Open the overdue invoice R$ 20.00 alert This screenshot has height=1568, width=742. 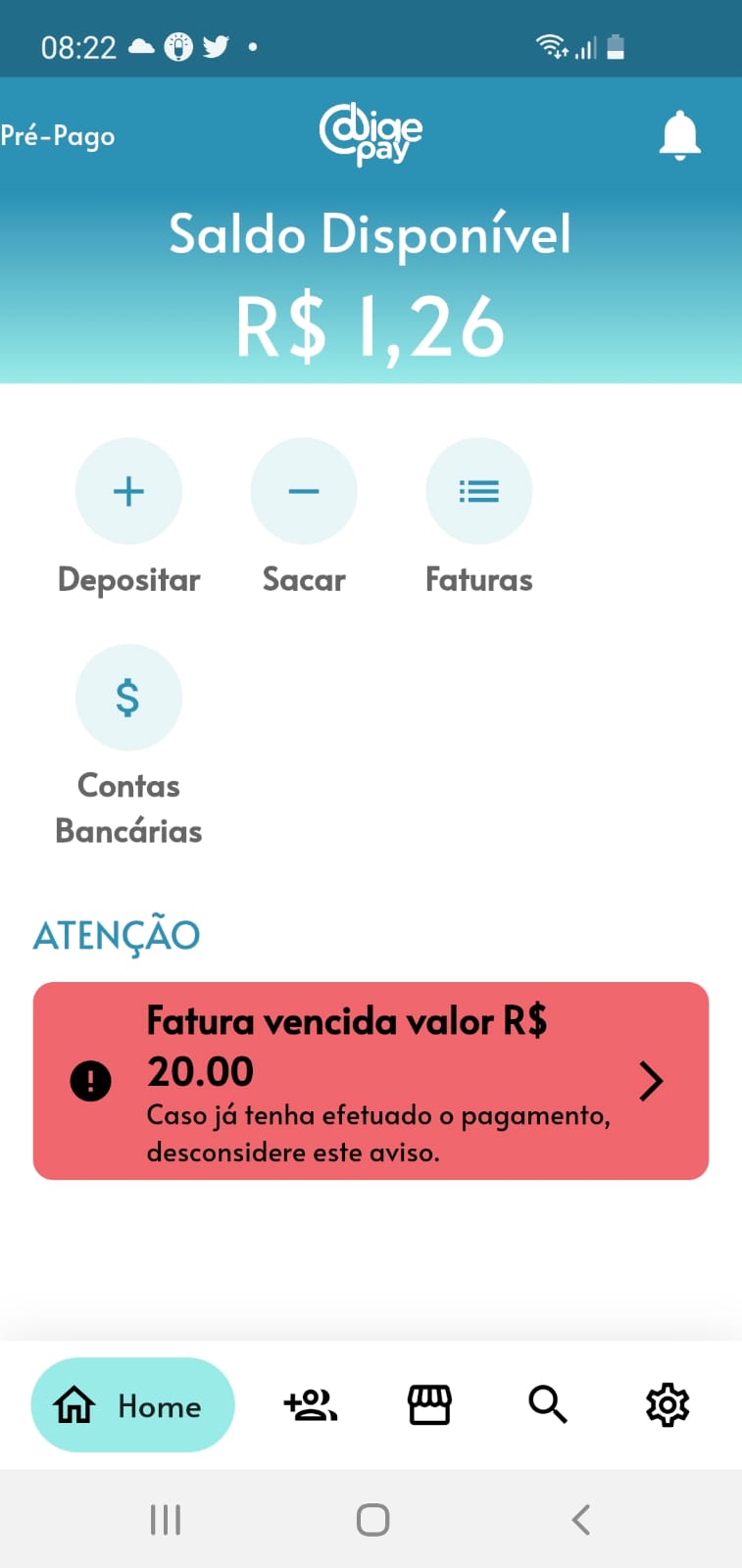point(371,1081)
